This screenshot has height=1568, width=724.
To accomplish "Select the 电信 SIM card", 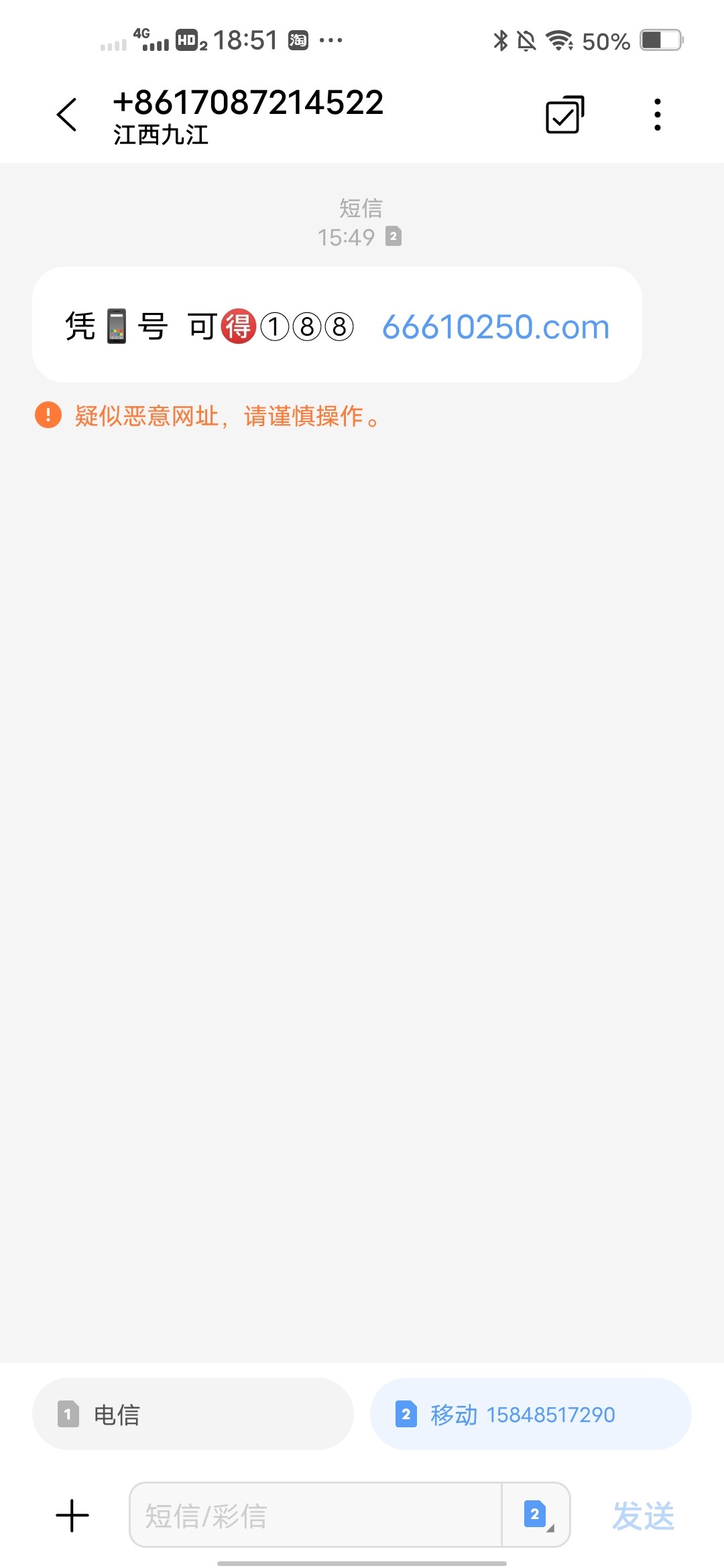I will tap(193, 1415).
